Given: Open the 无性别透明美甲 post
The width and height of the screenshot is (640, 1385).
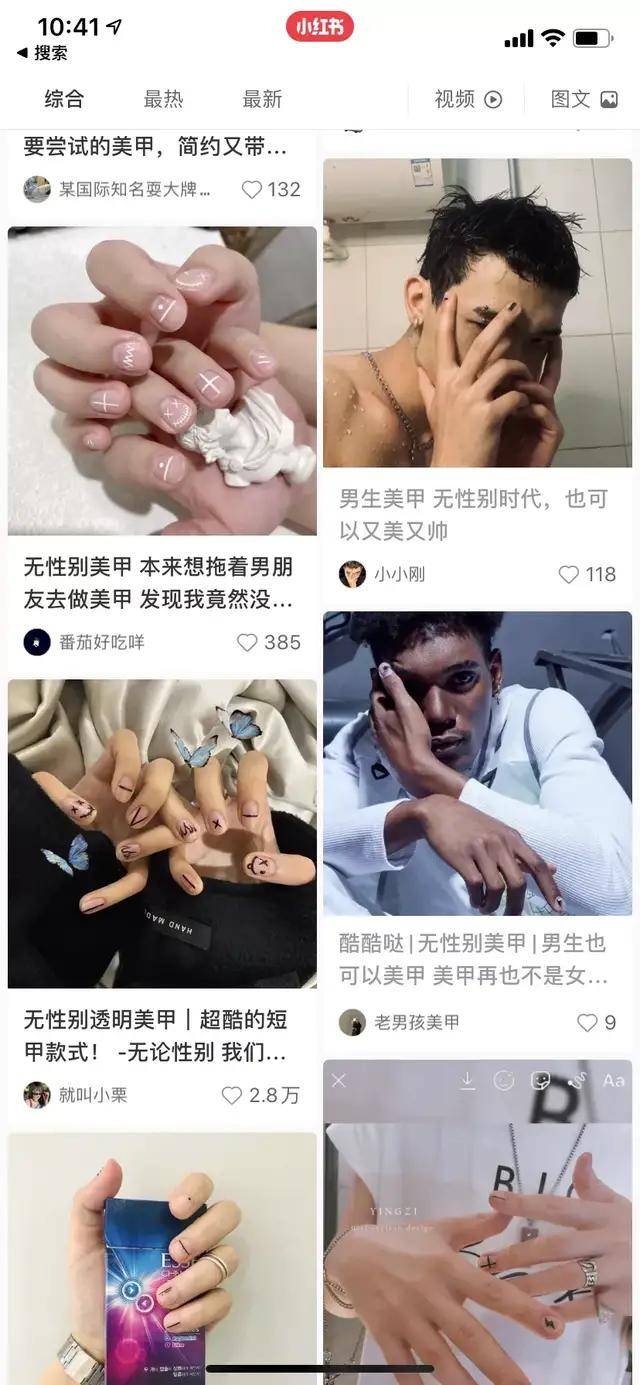Looking at the screenshot, I should coord(162,834).
